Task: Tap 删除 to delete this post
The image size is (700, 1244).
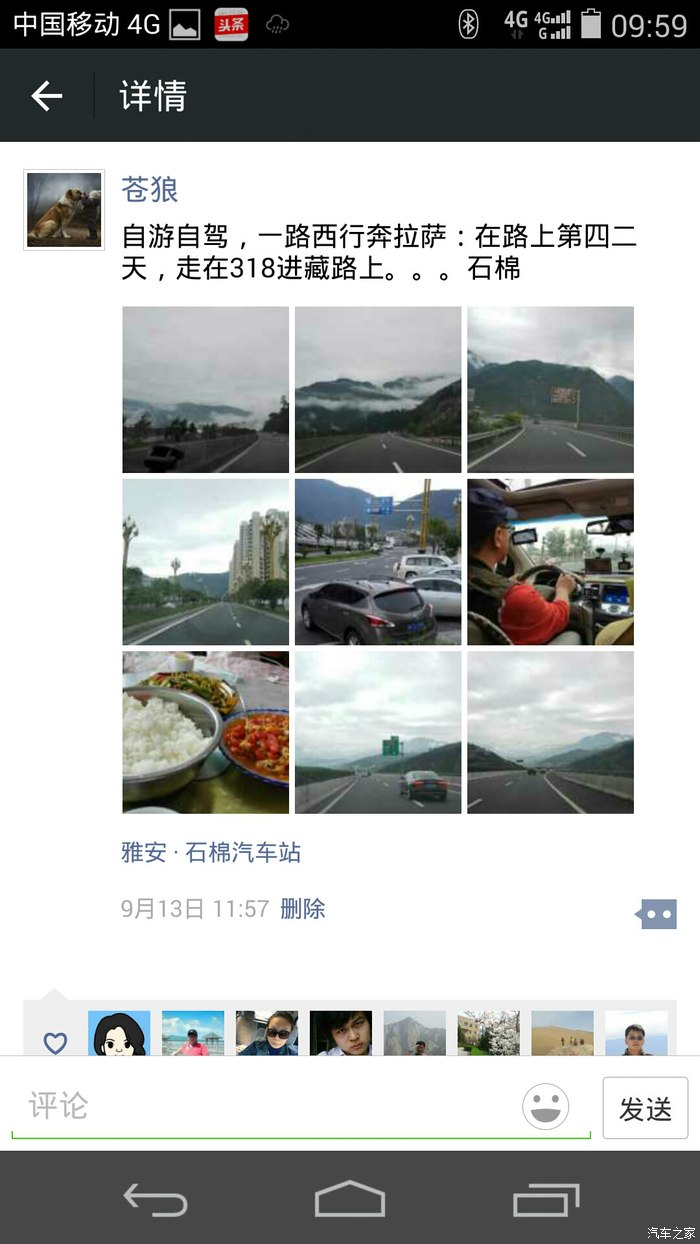Action: point(302,909)
